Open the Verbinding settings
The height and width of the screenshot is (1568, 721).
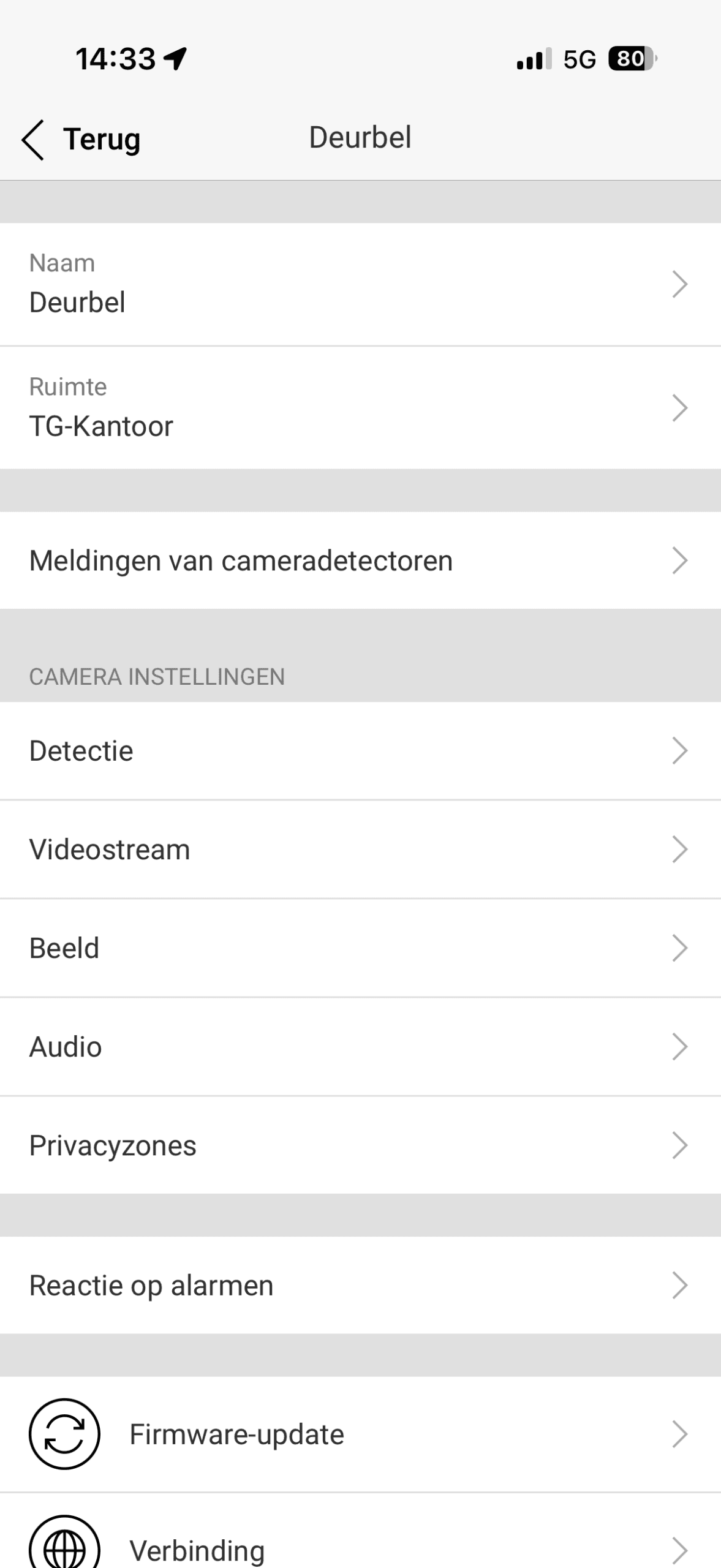coord(360,1547)
